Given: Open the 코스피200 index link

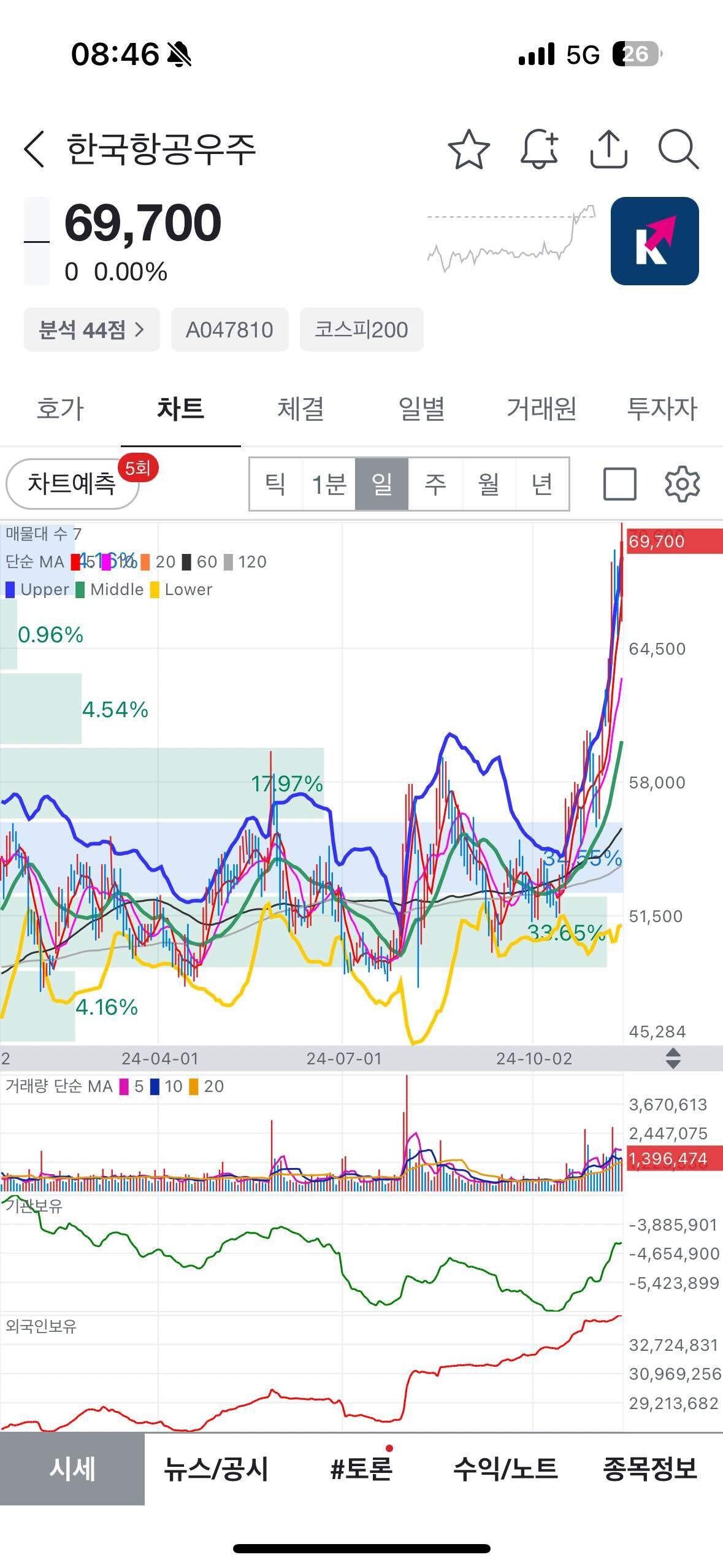Looking at the screenshot, I should 361,329.
